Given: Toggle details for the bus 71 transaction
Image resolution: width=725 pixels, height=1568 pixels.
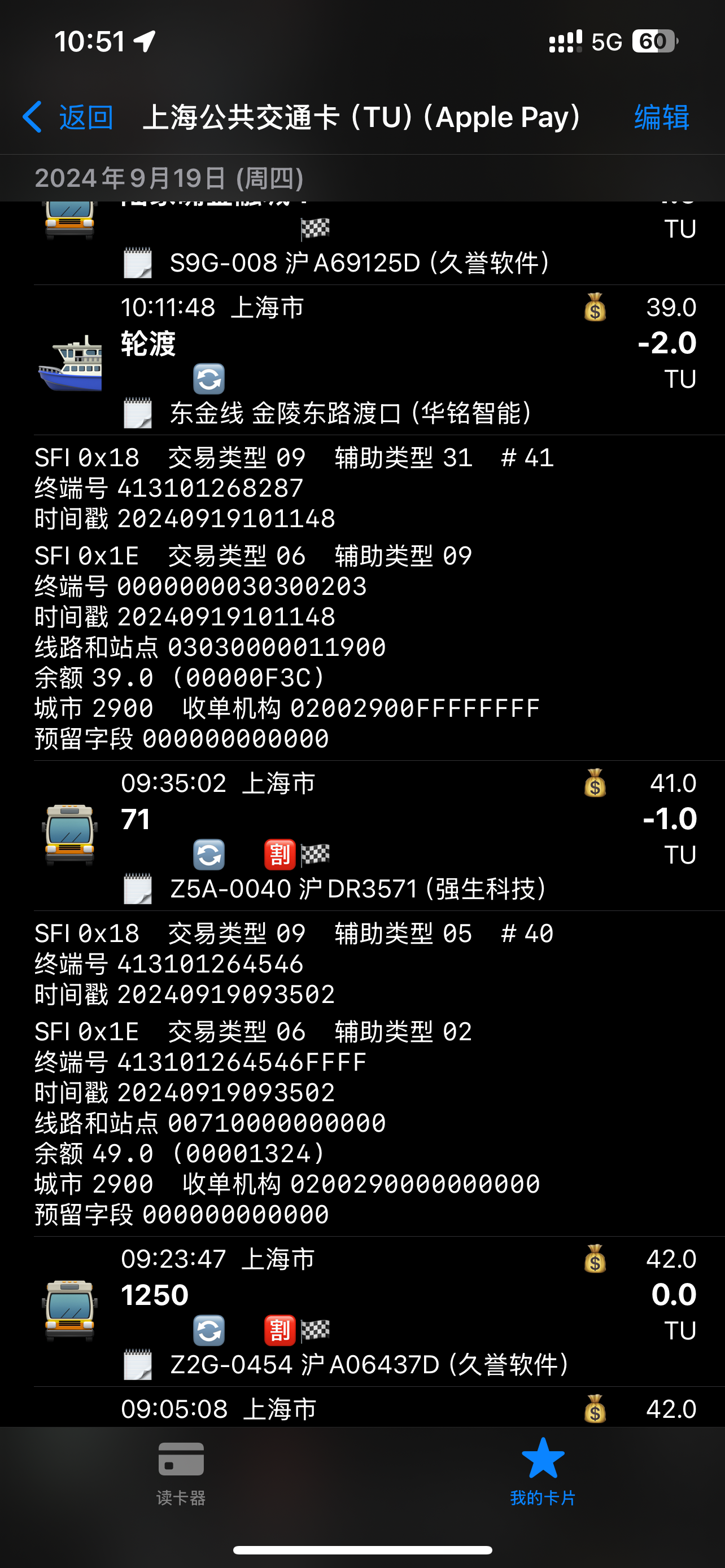Looking at the screenshot, I should point(365,836).
